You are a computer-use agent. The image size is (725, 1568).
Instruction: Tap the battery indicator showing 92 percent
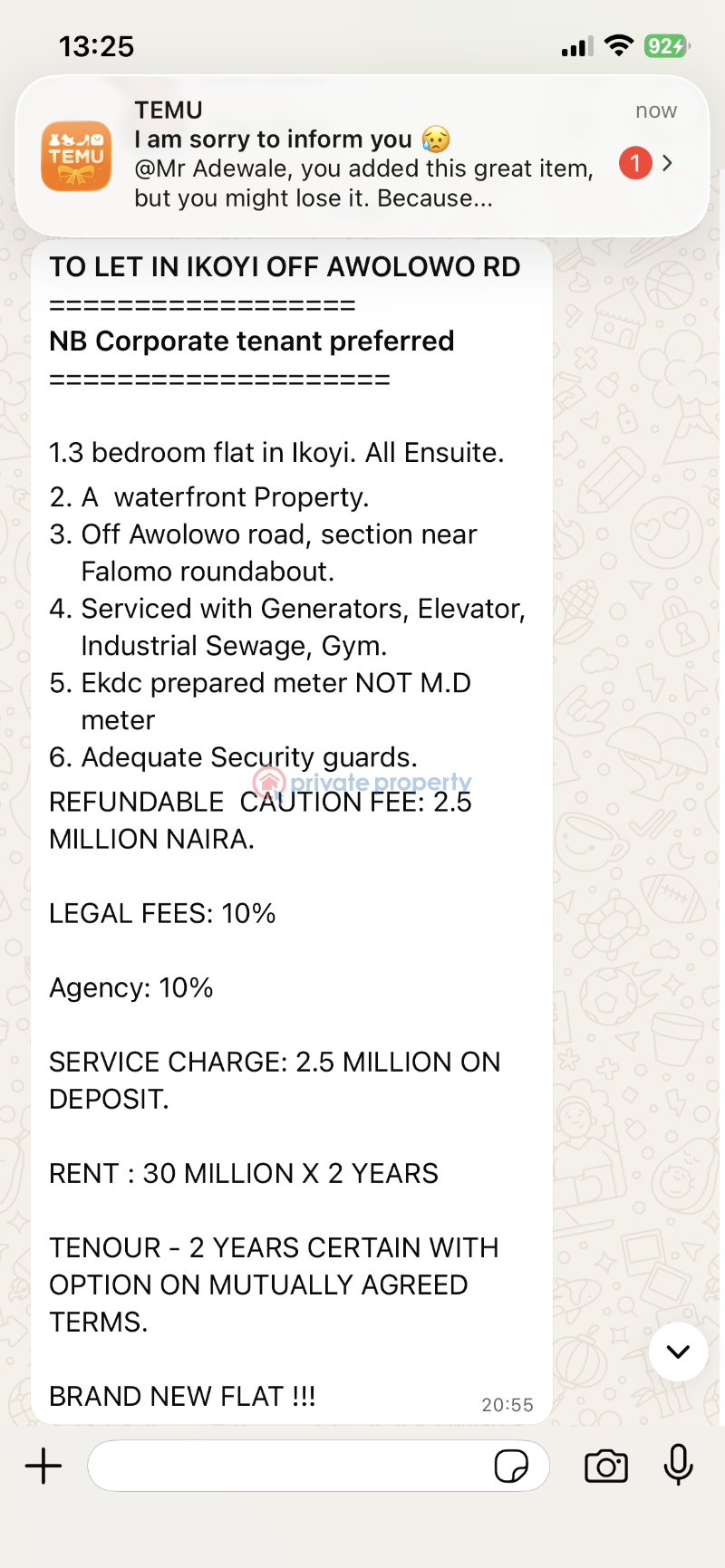(666, 44)
